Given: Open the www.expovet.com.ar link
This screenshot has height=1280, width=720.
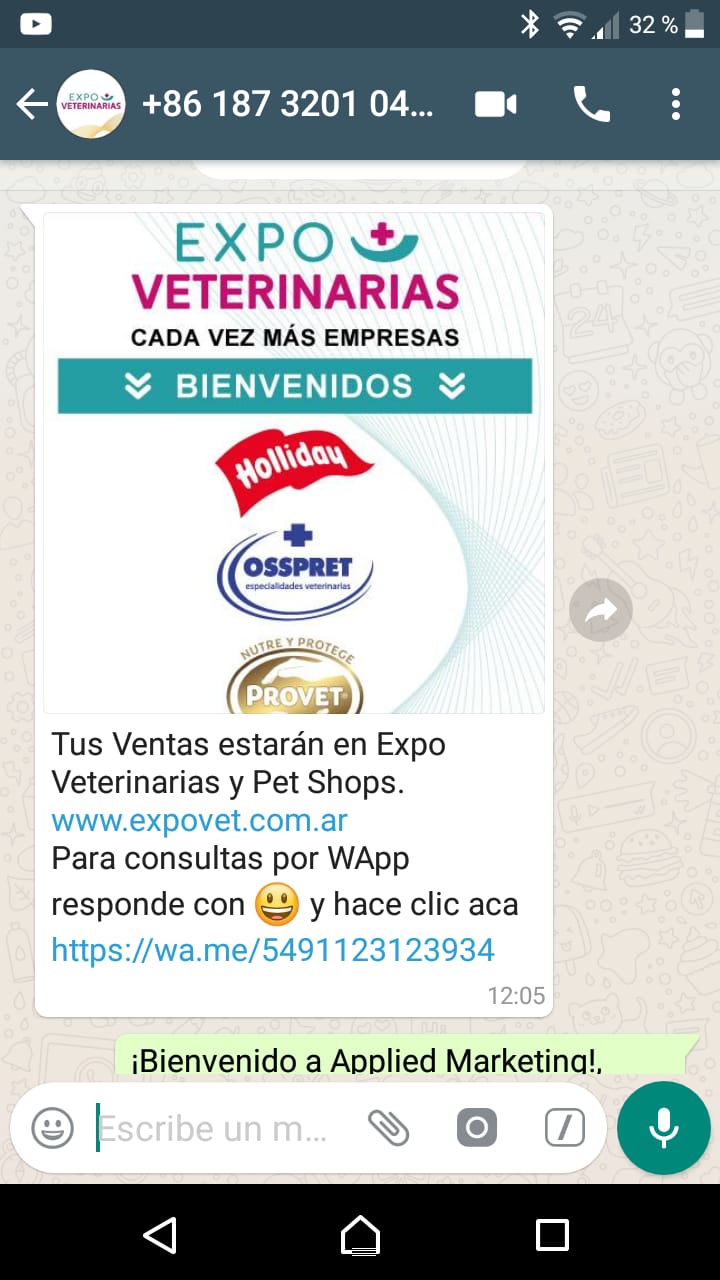Looking at the screenshot, I should (x=199, y=821).
